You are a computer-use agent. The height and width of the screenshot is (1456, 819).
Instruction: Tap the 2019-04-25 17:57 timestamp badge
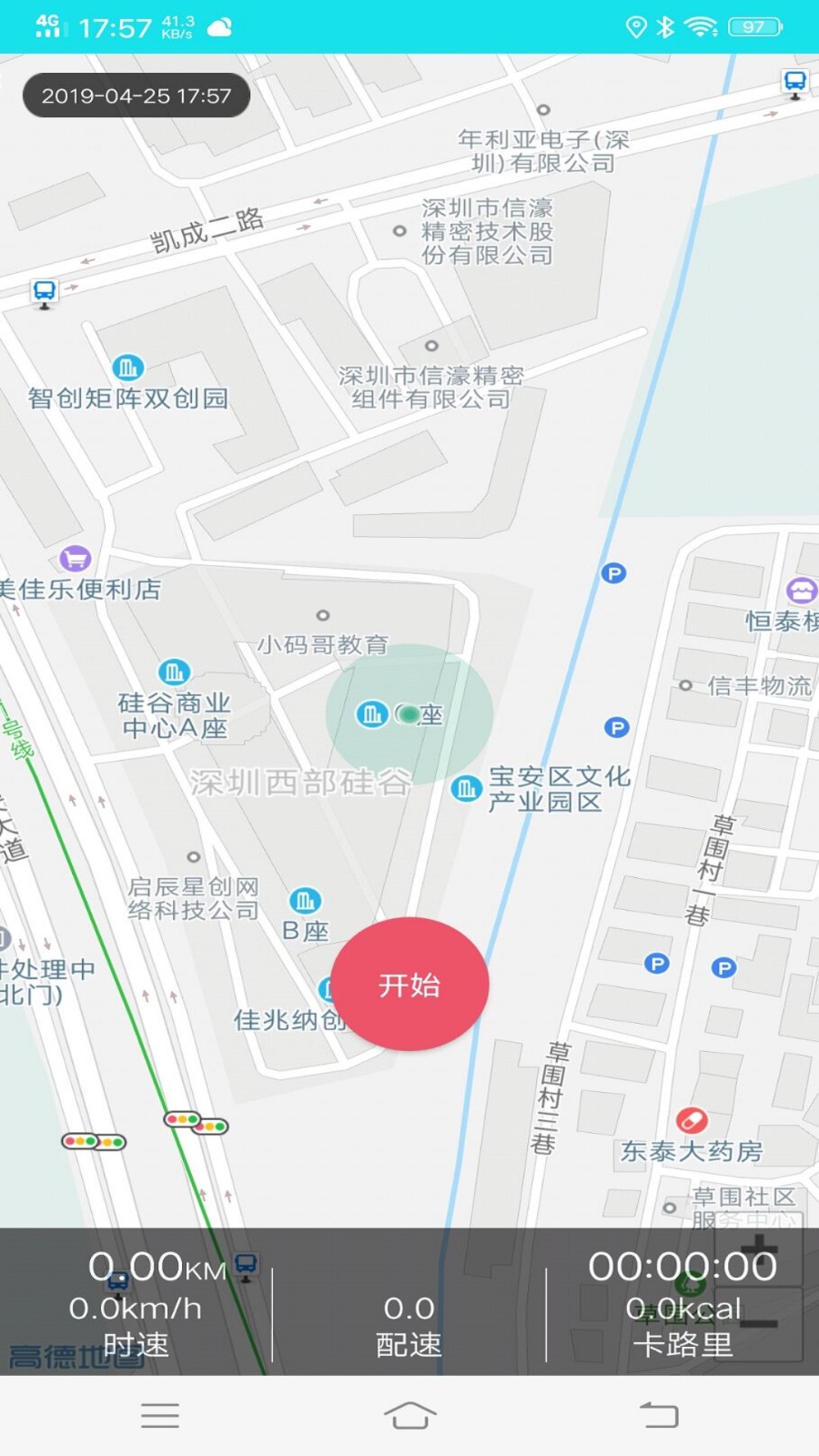click(x=135, y=95)
